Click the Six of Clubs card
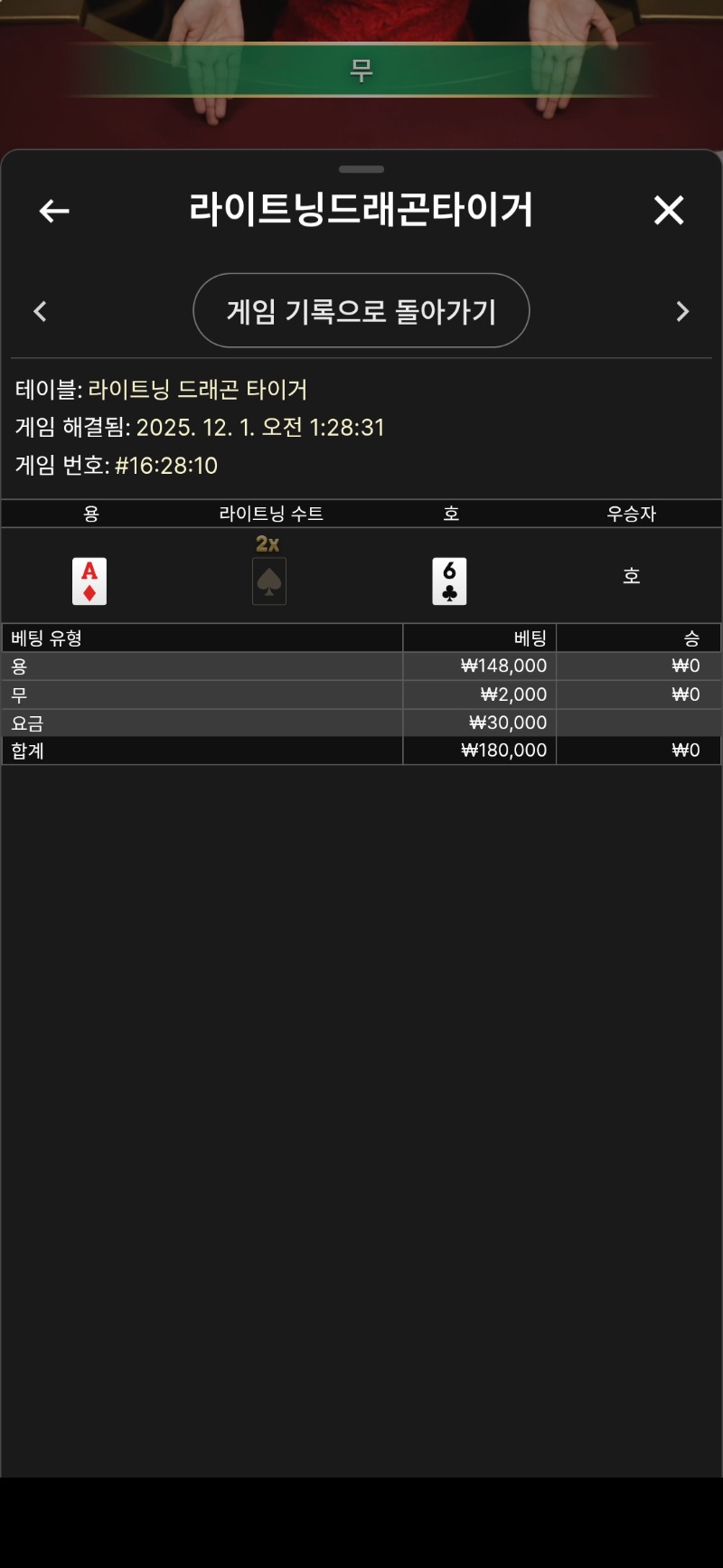This screenshot has width=723, height=1568. (x=449, y=580)
